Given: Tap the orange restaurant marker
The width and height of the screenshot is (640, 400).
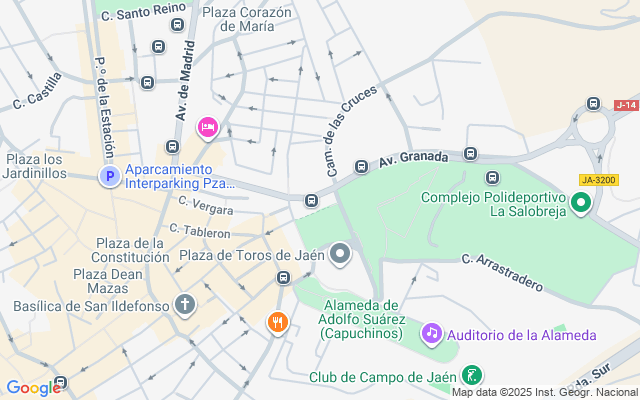Looking at the screenshot, I should point(277,322).
